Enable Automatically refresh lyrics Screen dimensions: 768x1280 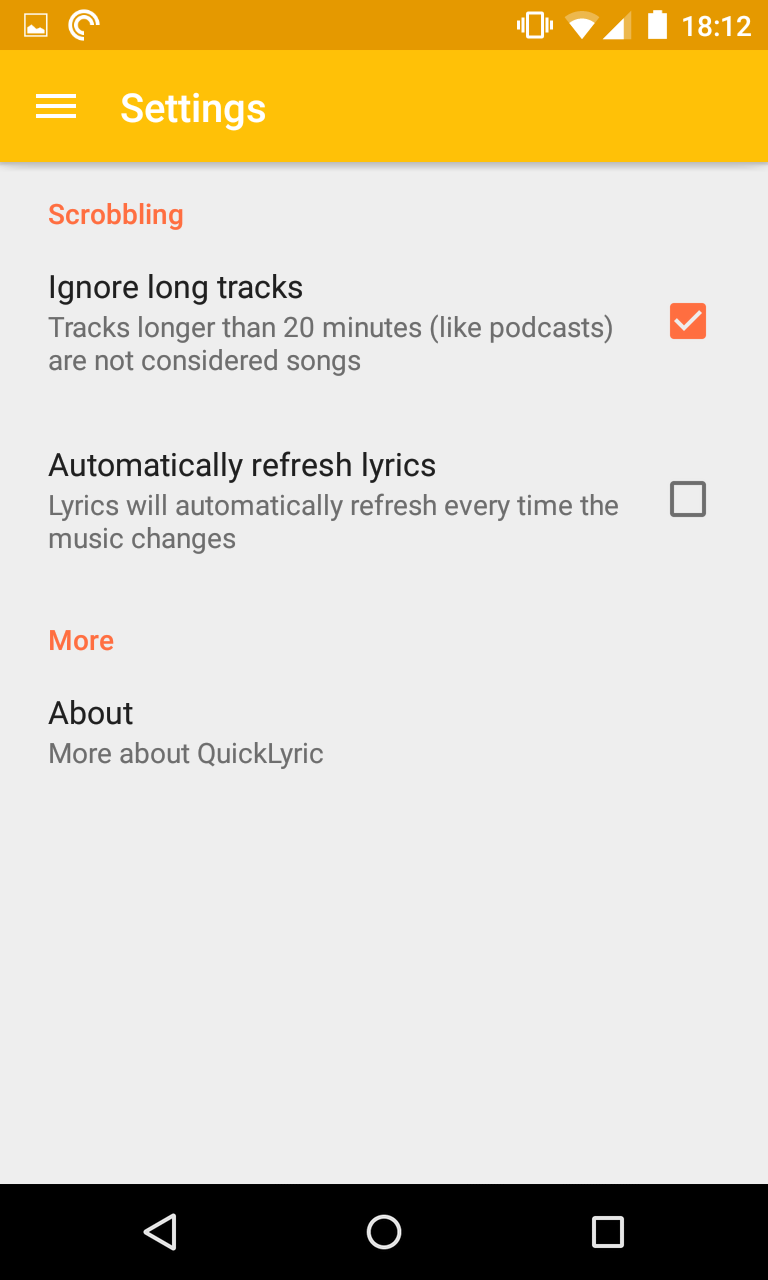click(687, 499)
